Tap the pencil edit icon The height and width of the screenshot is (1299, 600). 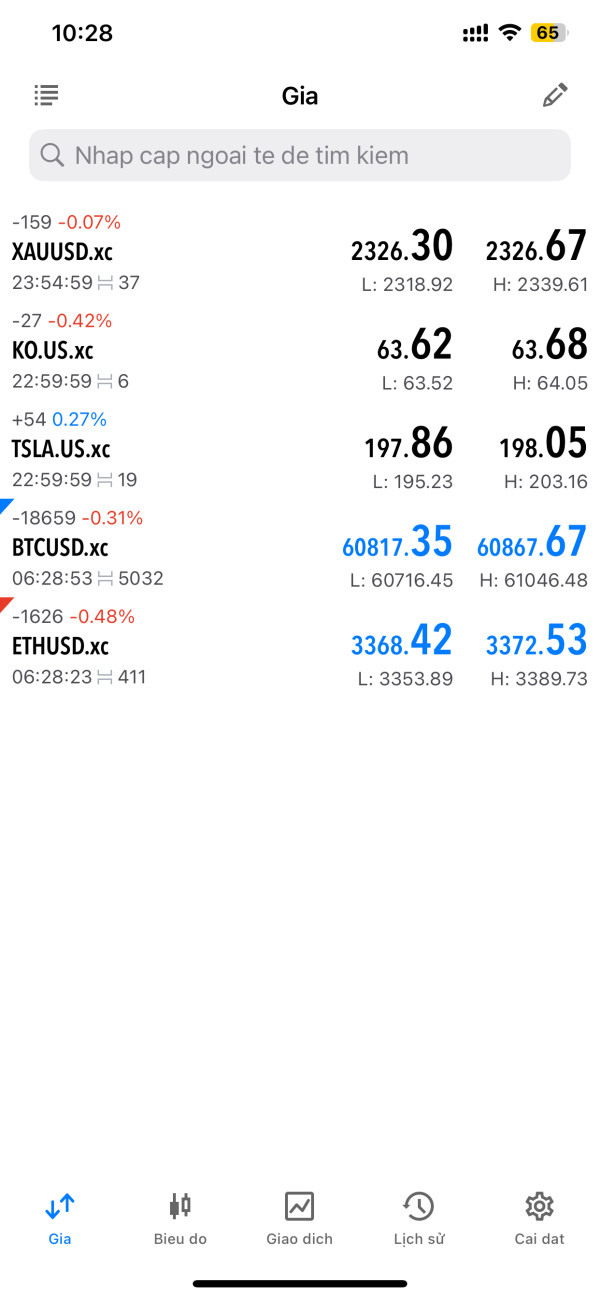click(x=554, y=95)
